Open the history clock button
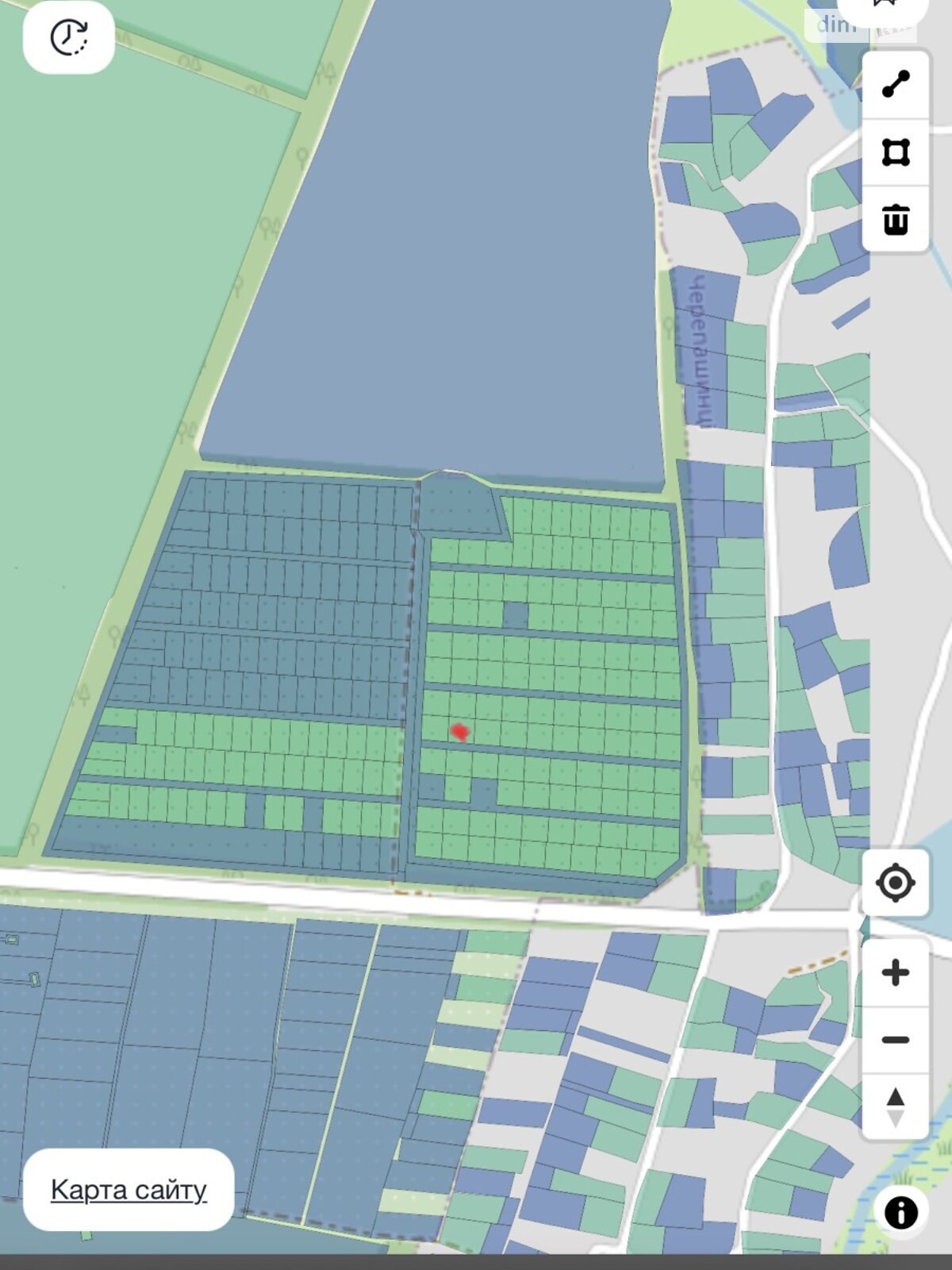 69,37
